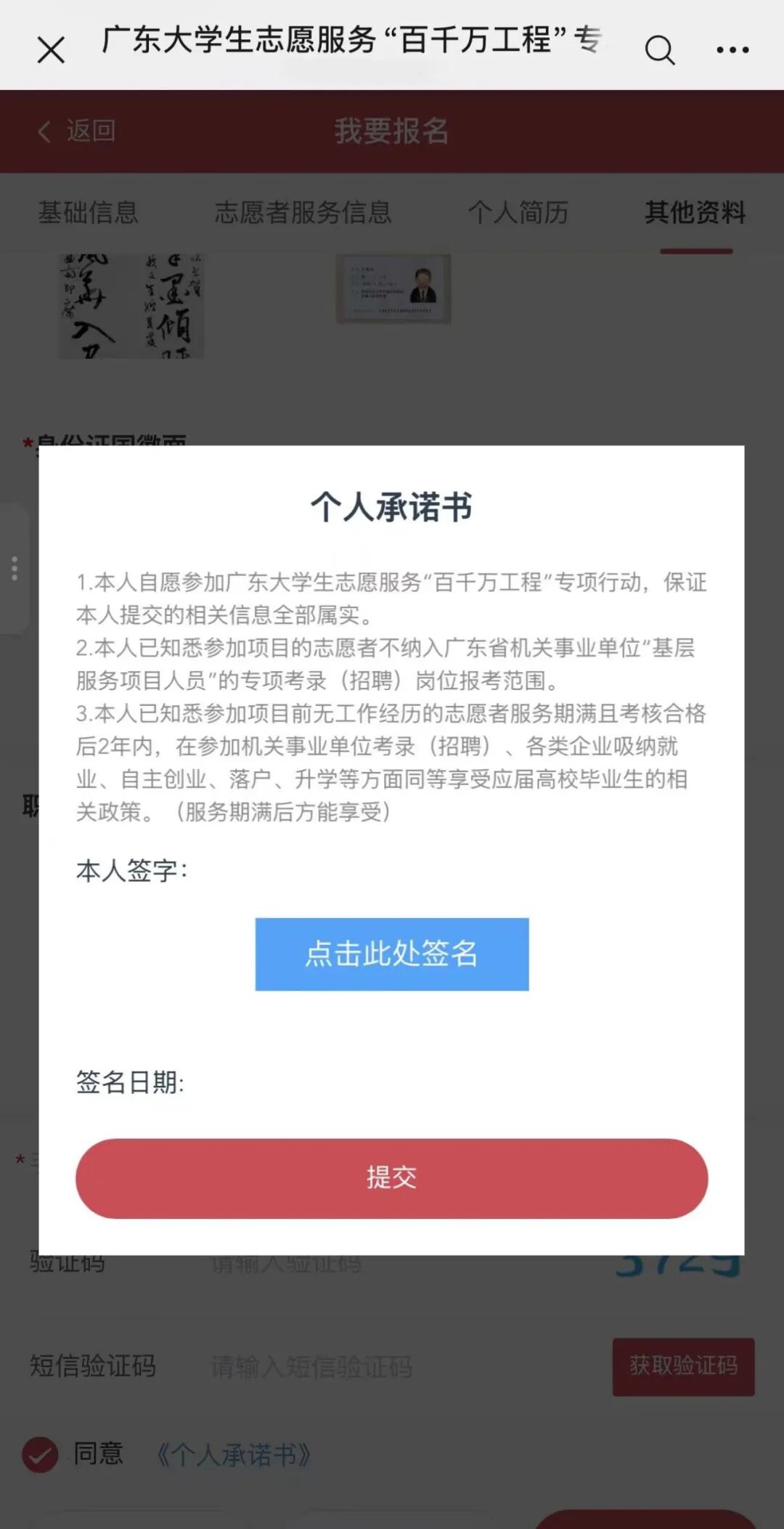784x1529 pixels.
Task: Open the uploaded ID card photo thumbnail
Action: [x=393, y=288]
